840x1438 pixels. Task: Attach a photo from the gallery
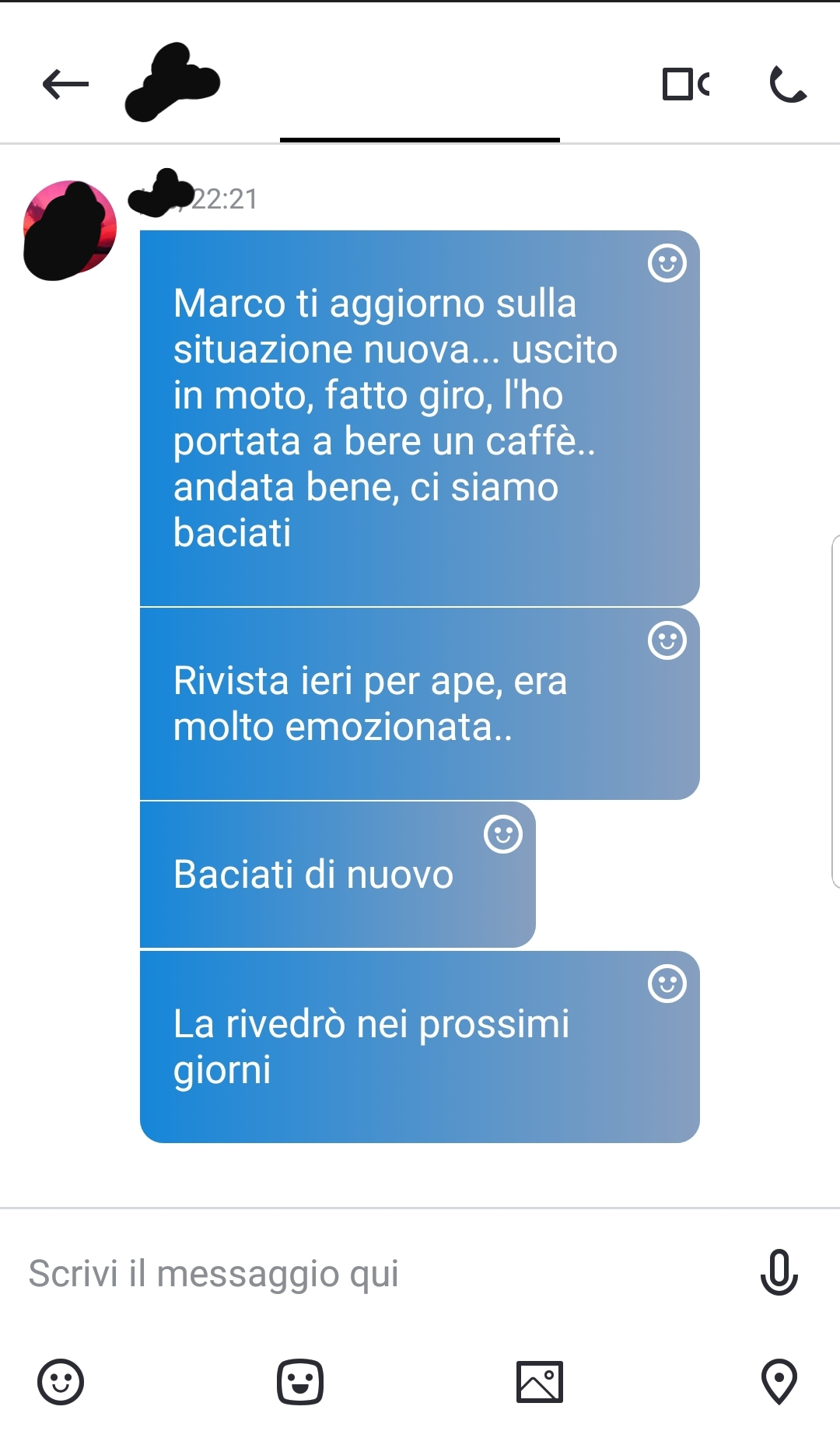539,1382
